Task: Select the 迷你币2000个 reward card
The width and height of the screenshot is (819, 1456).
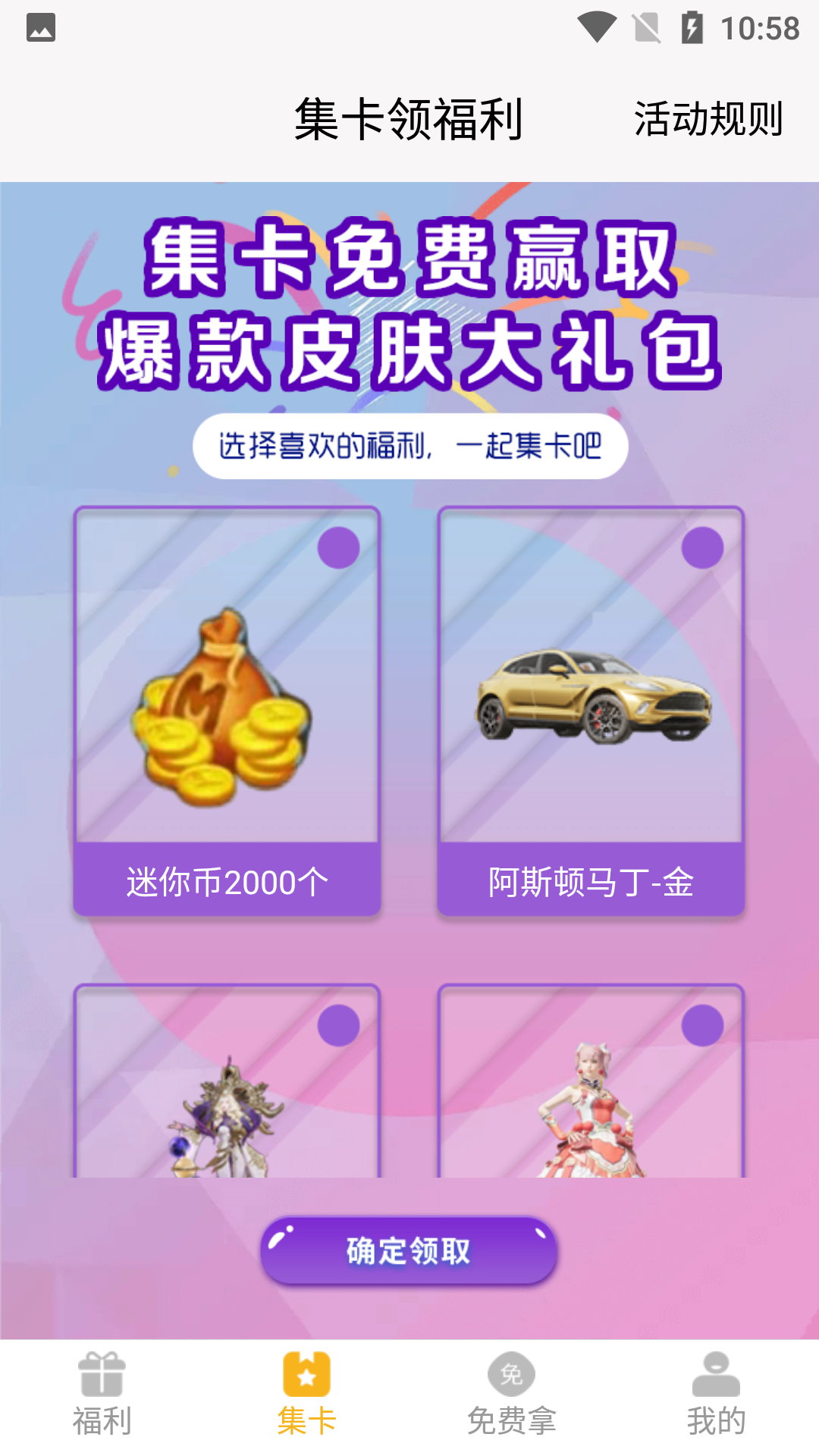Action: point(227,711)
